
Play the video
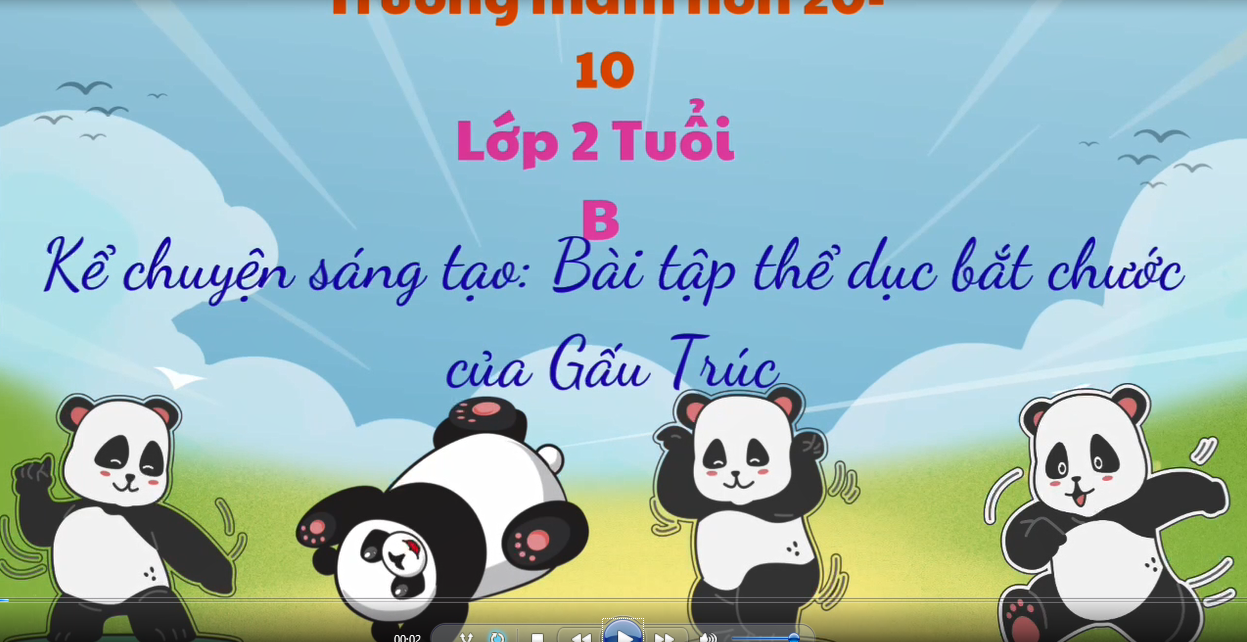623,635
